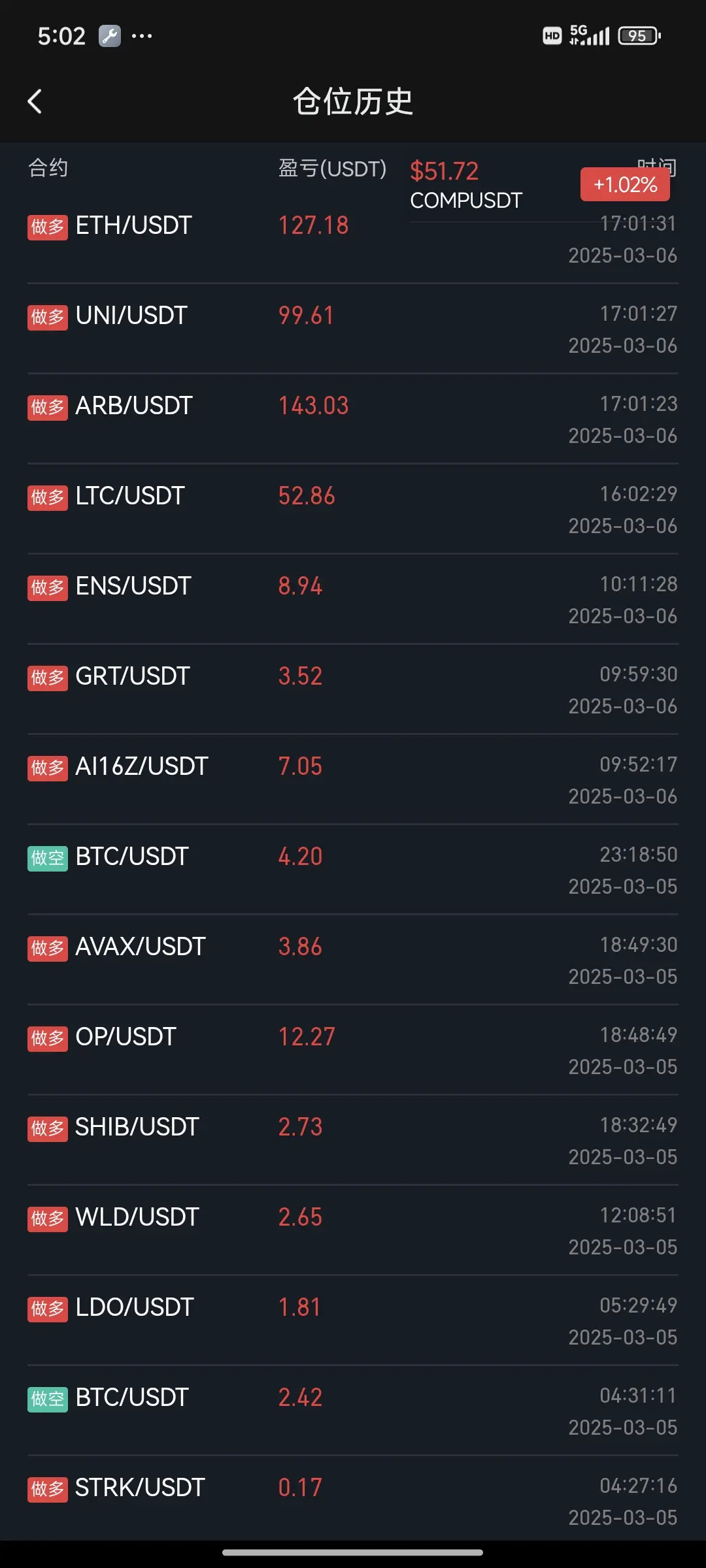Open the OP/USDT position record
The image size is (706, 1568).
pyautogui.click(x=353, y=1050)
